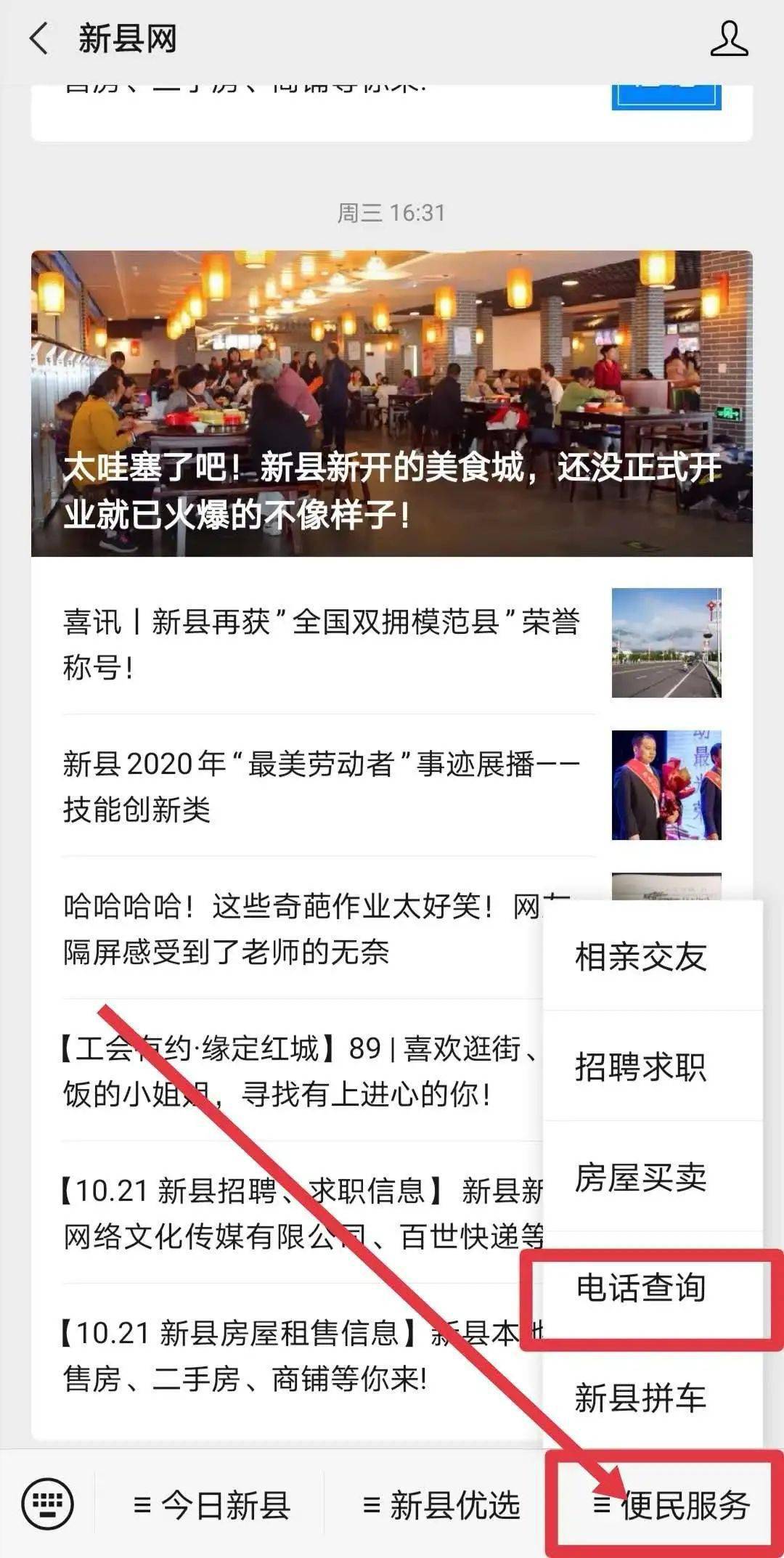
Task: Open the 美食城 featured article
Action: pos(391,404)
